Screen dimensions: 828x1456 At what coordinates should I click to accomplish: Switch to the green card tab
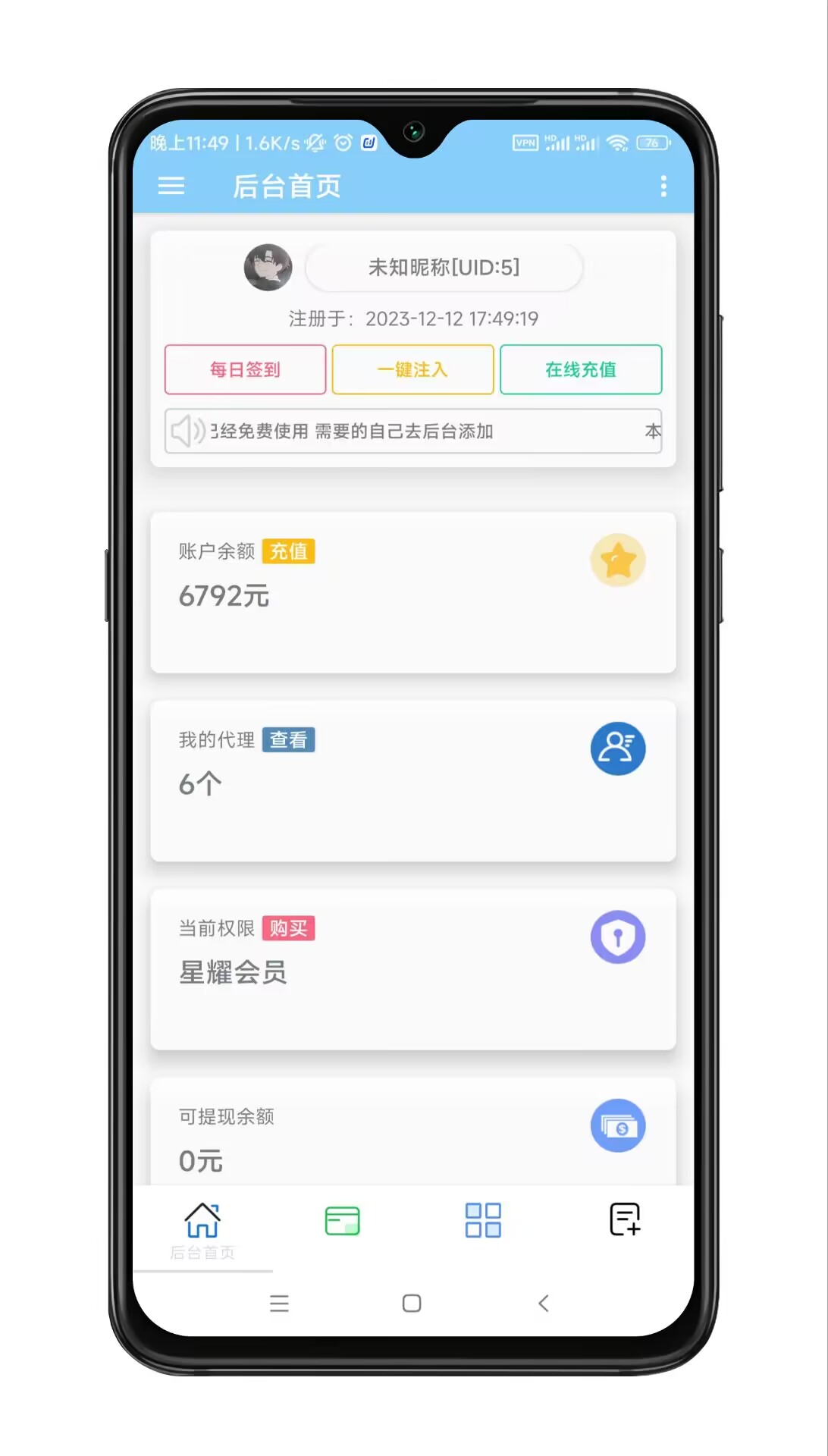[x=342, y=1220]
